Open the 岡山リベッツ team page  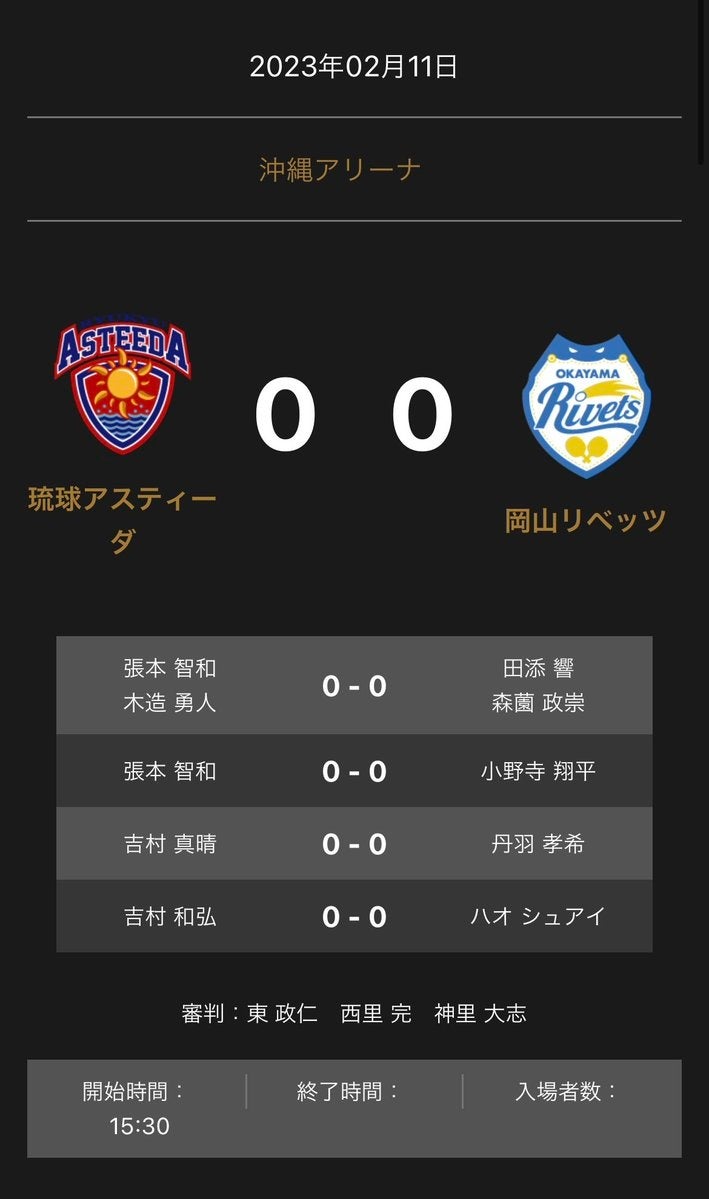click(x=586, y=521)
